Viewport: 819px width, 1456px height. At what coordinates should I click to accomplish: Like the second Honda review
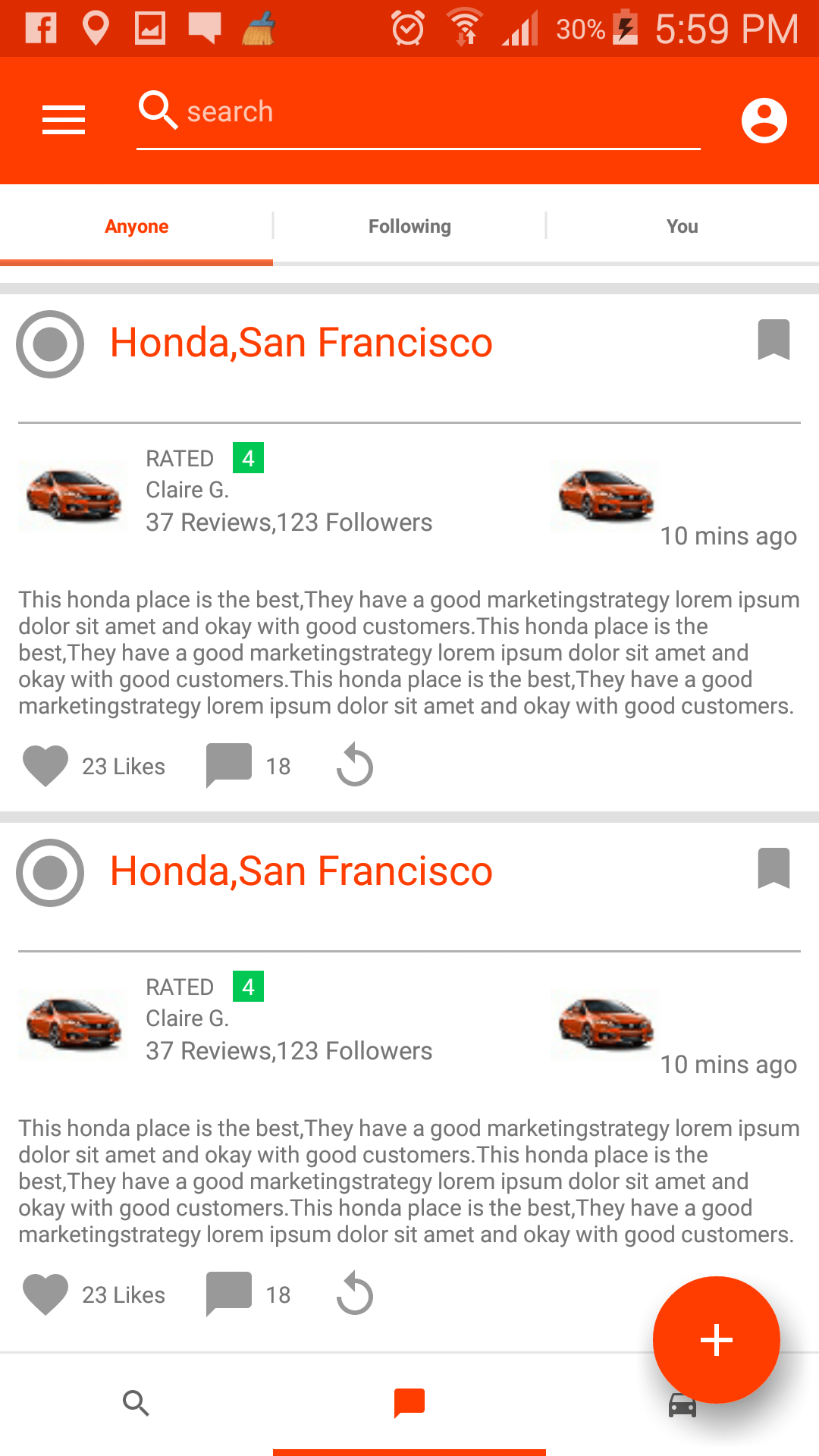click(x=45, y=1294)
